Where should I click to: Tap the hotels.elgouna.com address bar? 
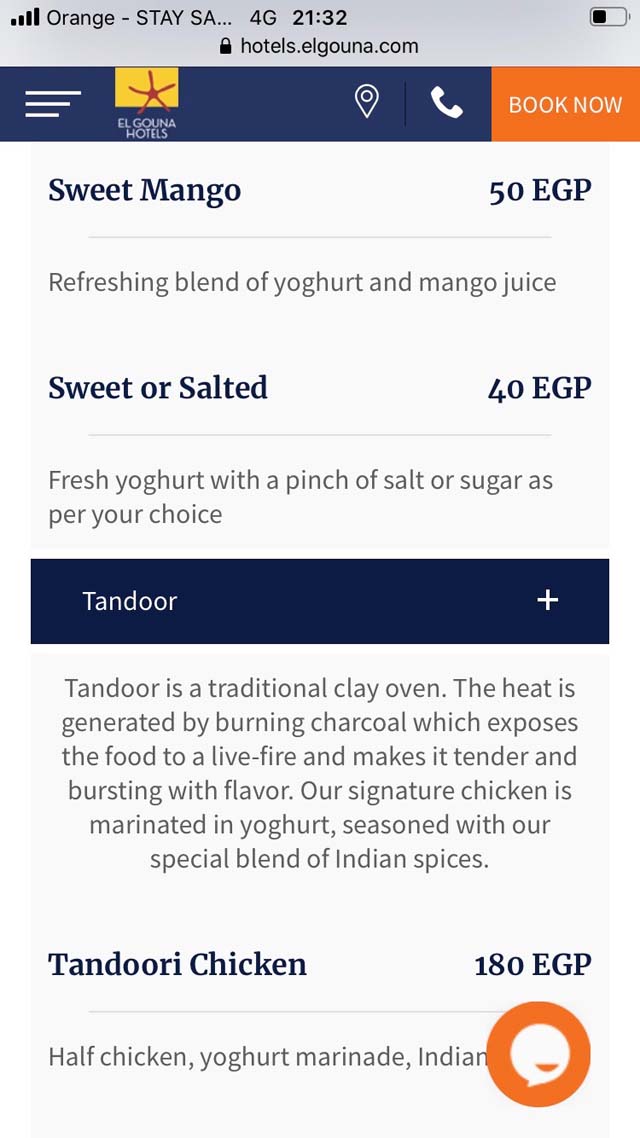point(319,46)
